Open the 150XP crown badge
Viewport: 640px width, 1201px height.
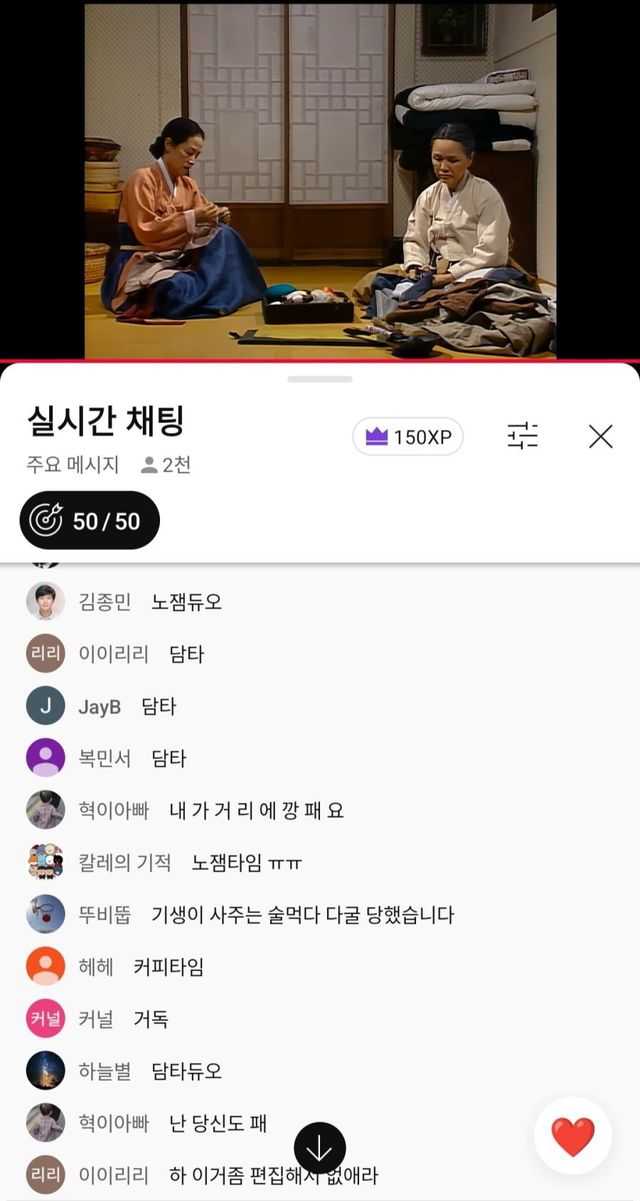(x=408, y=437)
